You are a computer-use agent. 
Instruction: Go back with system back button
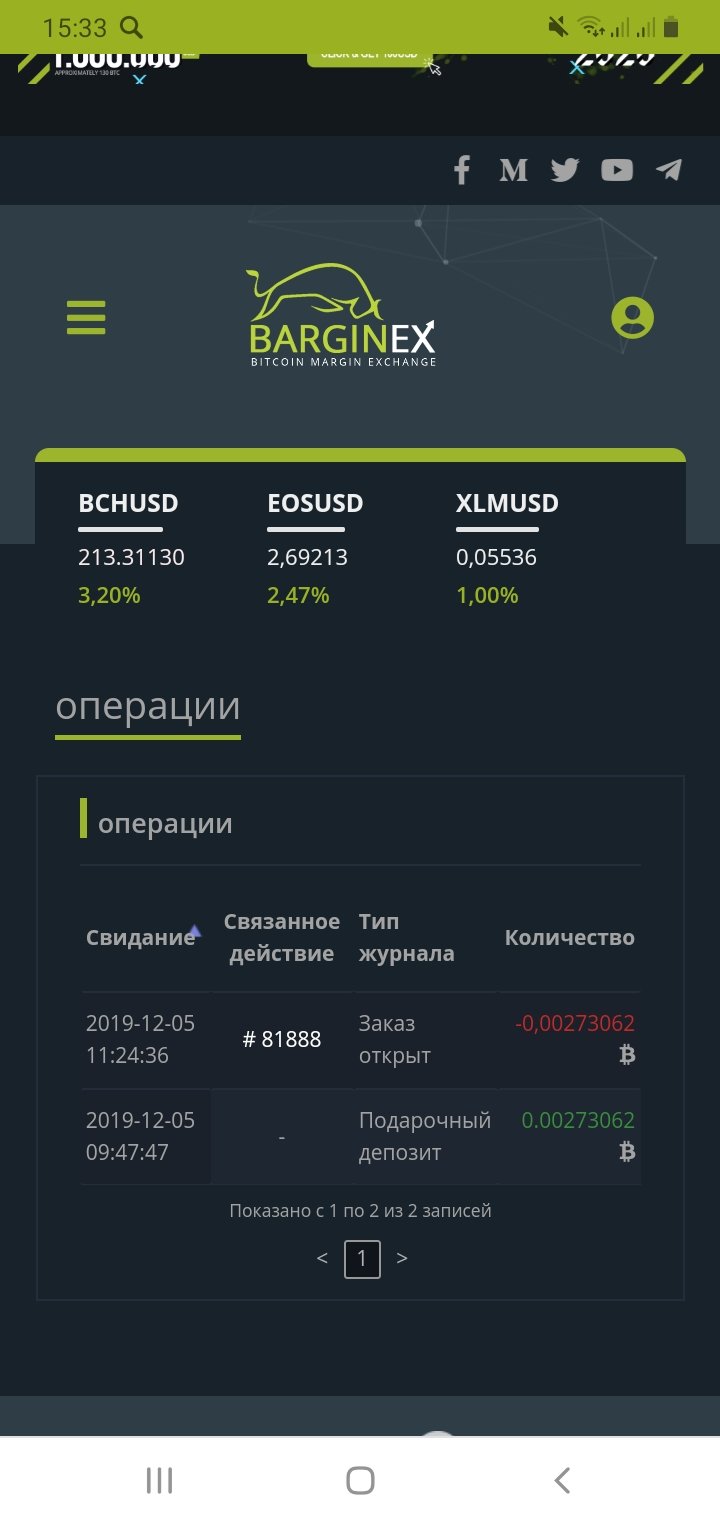pos(562,1480)
